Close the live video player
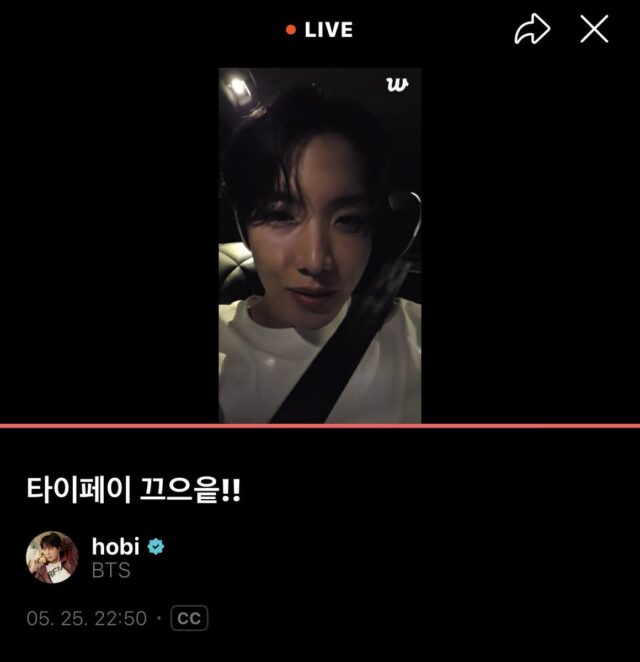Image resolution: width=640 pixels, height=662 pixels. 594,30
